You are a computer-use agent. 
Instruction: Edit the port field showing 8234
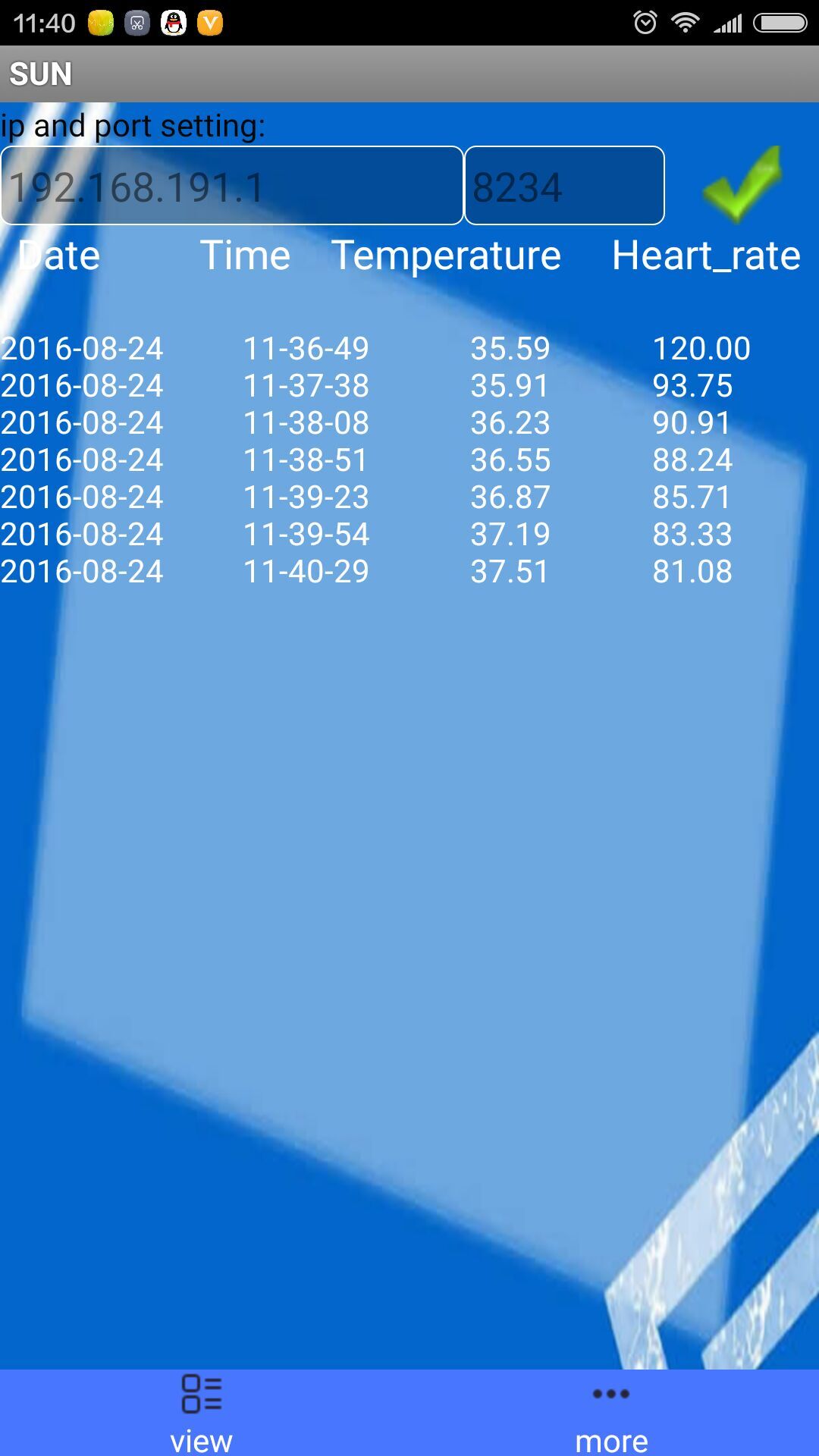(564, 186)
